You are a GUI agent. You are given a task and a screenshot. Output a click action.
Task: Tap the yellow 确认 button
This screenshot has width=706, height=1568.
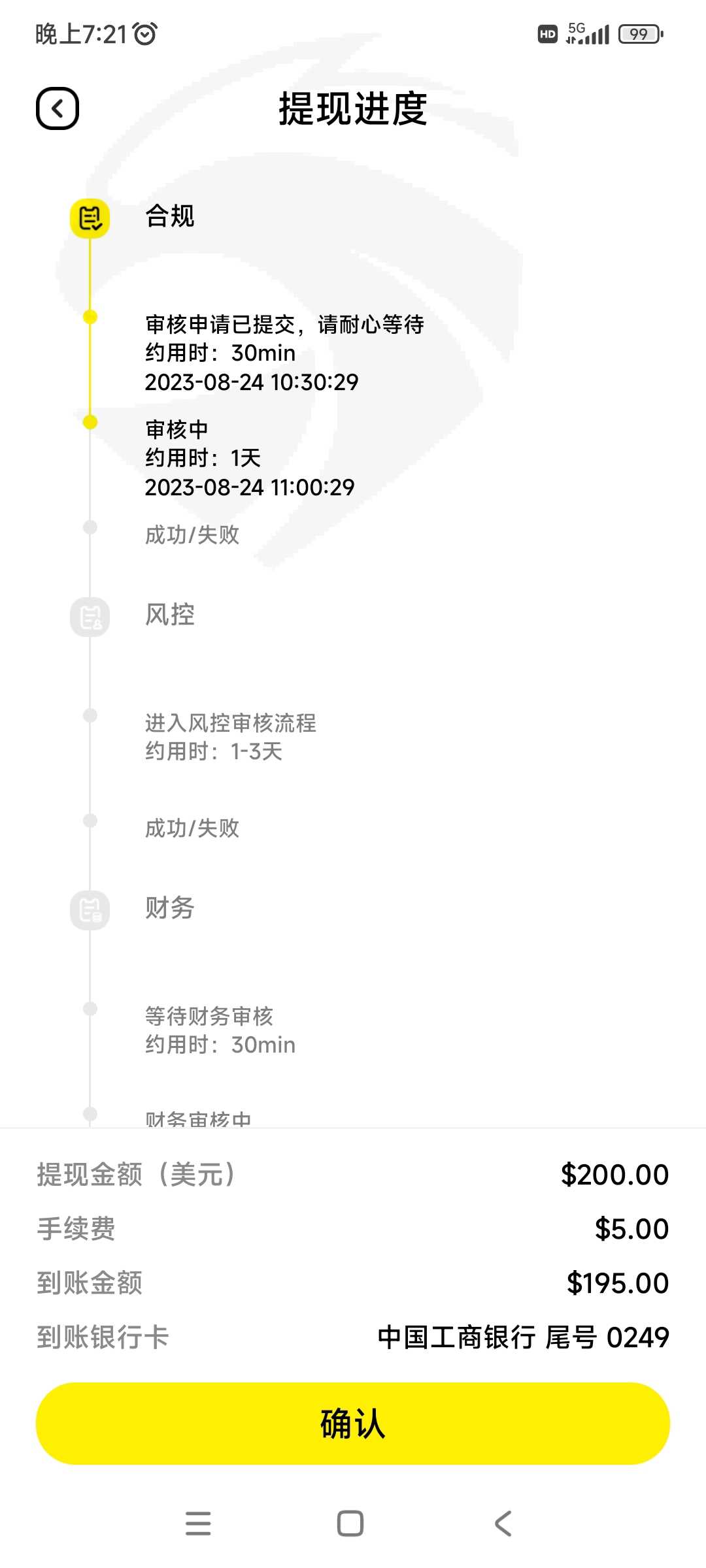click(353, 1424)
